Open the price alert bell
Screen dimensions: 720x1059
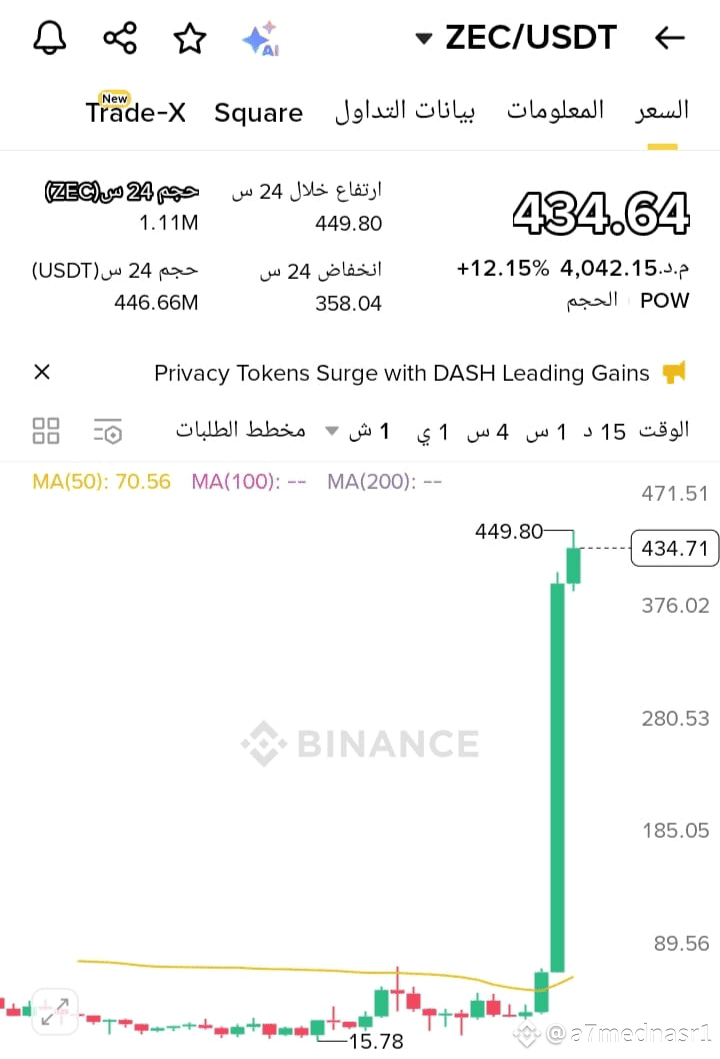click(48, 39)
